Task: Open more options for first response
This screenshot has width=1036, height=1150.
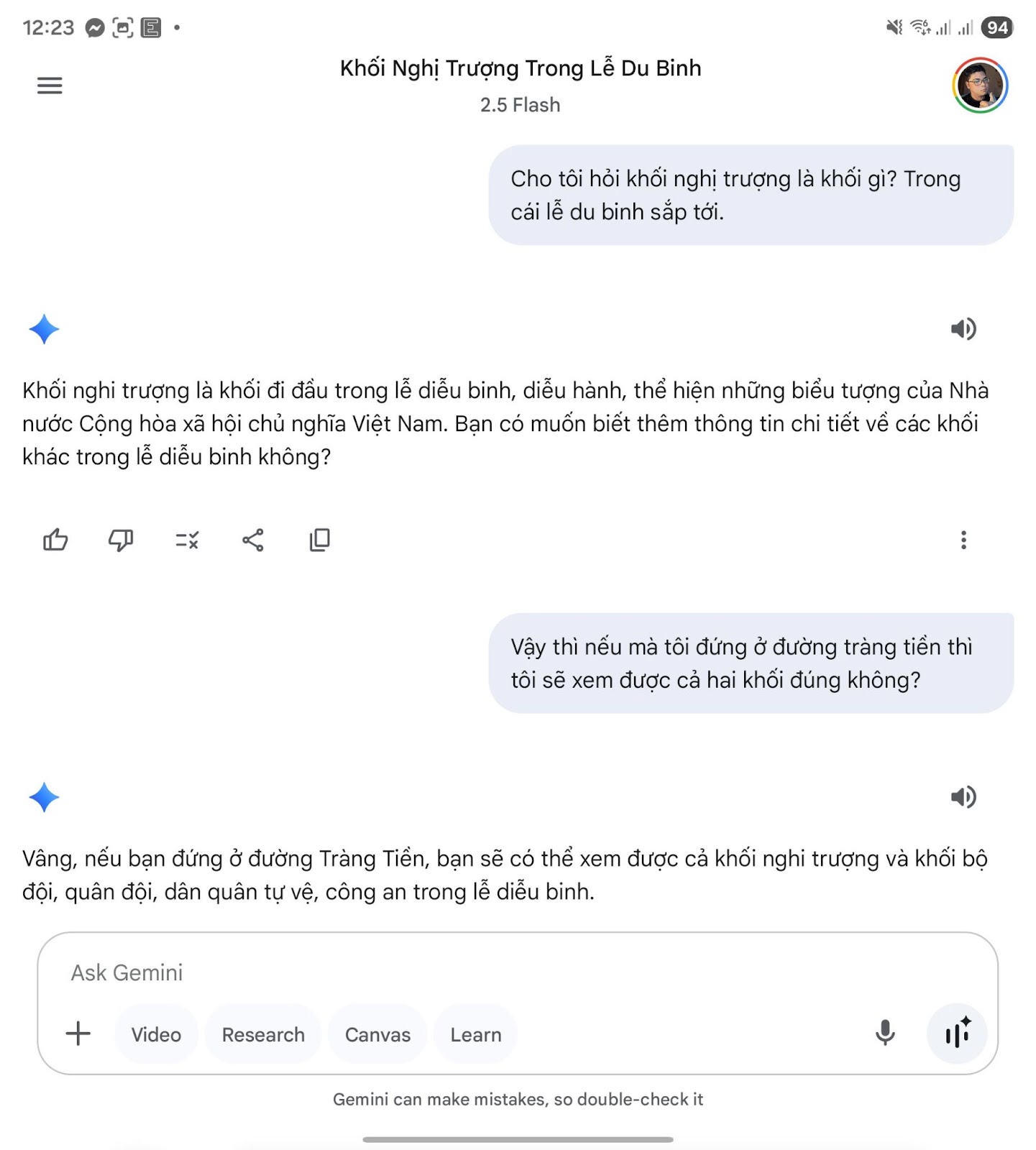Action: (963, 540)
